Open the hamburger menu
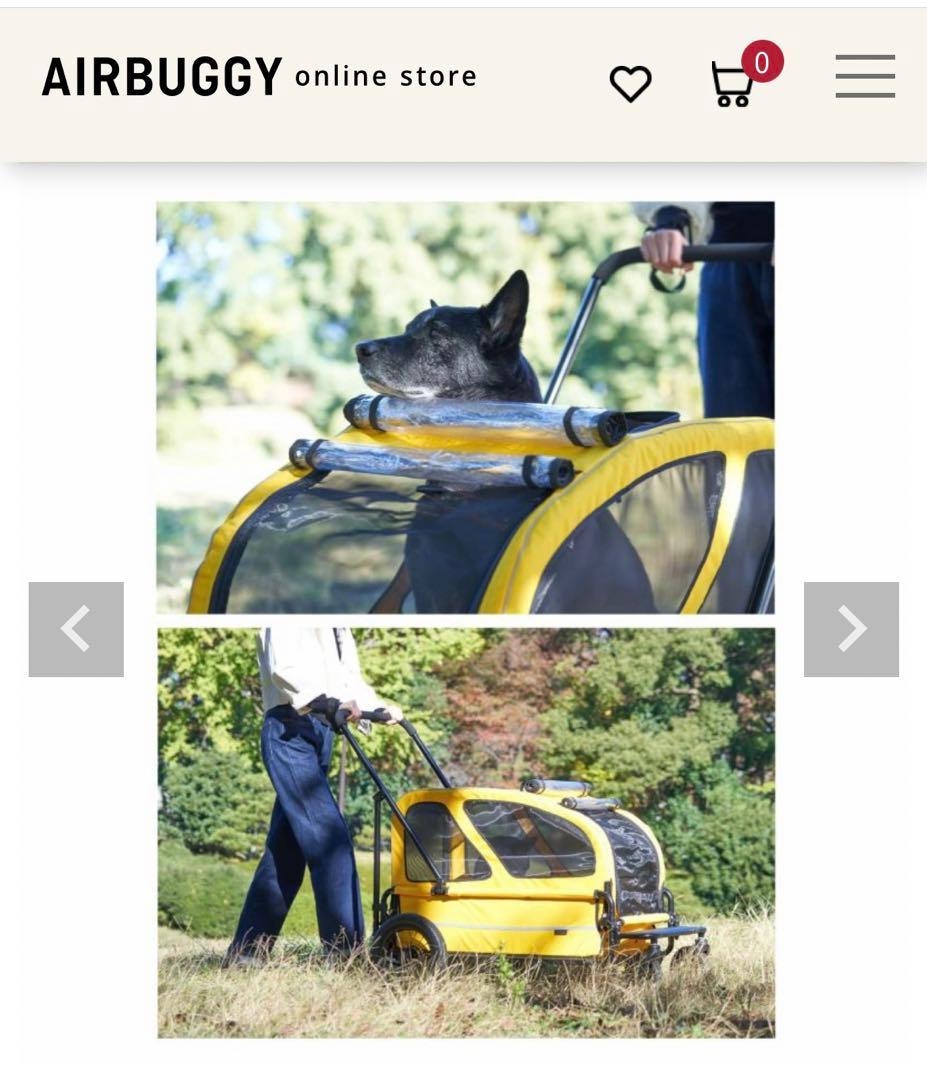Screen dimensions: 927x1080 pos(865,77)
